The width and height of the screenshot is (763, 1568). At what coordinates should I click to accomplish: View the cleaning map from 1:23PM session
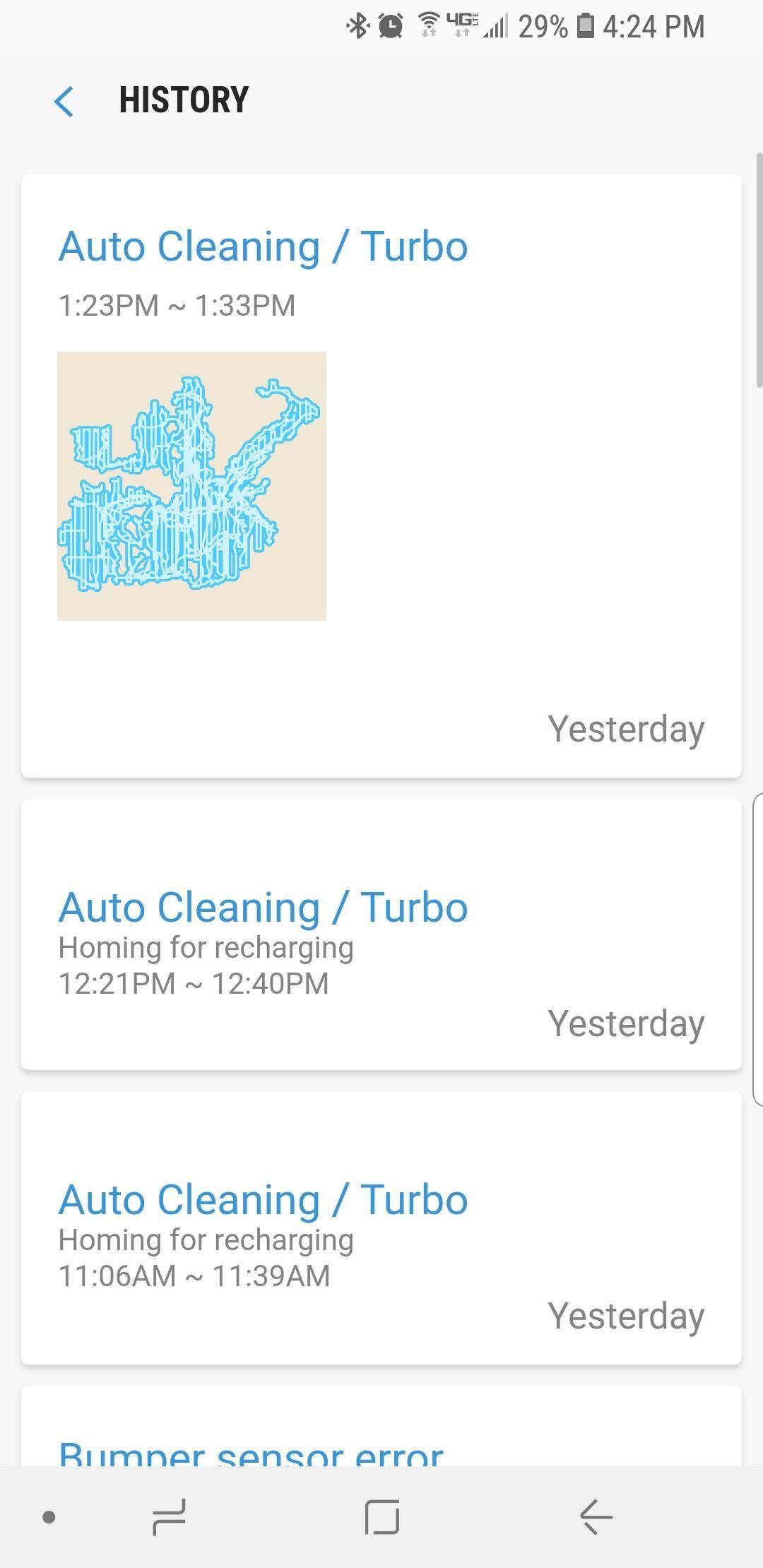click(x=191, y=486)
